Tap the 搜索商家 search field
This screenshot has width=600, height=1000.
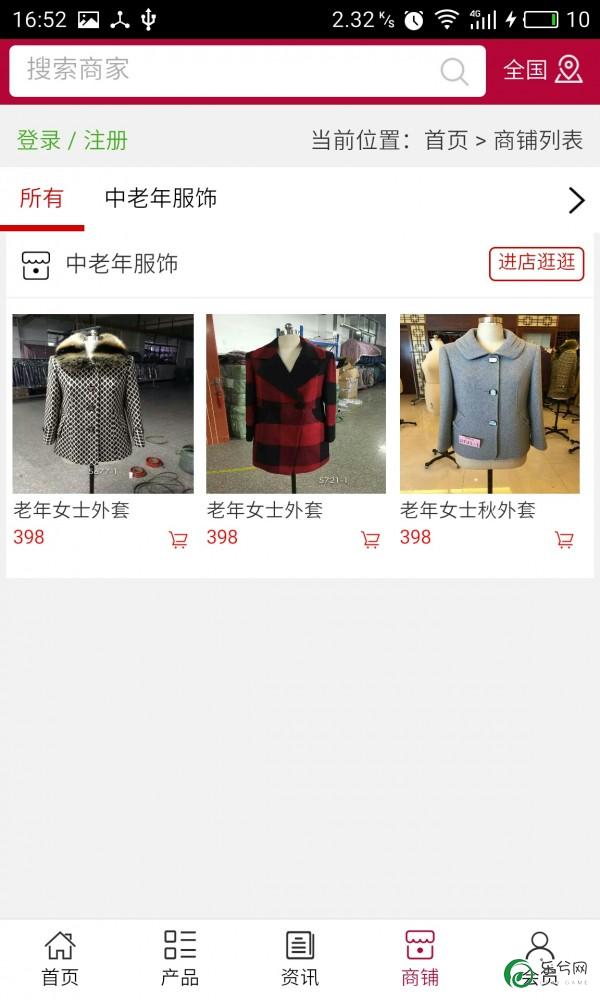[x=247, y=70]
